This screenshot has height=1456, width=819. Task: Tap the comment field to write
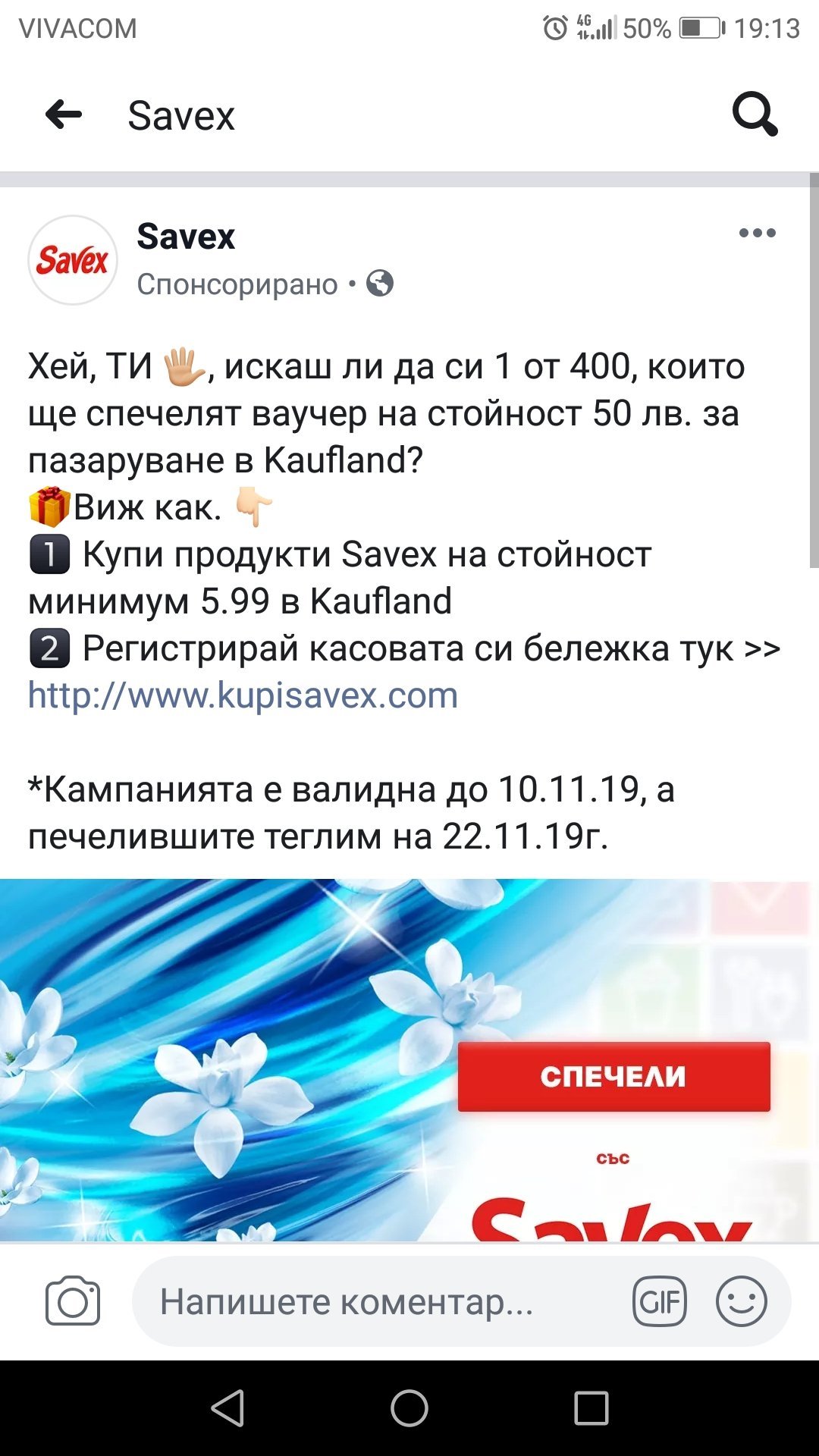379,1302
